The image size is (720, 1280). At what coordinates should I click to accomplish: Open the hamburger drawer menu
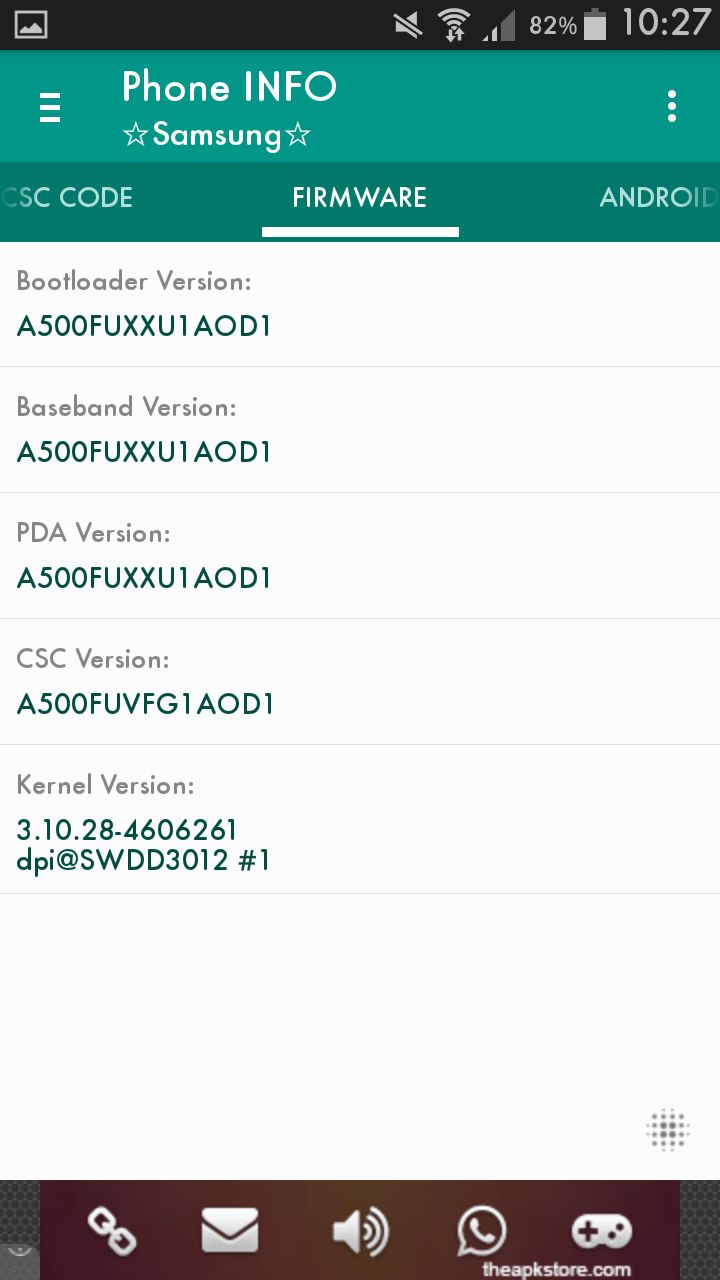[50, 106]
